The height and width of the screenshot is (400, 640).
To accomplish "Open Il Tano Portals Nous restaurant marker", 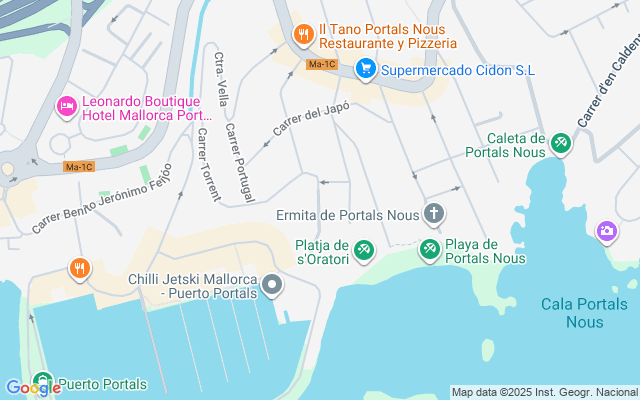I will coord(303,36).
